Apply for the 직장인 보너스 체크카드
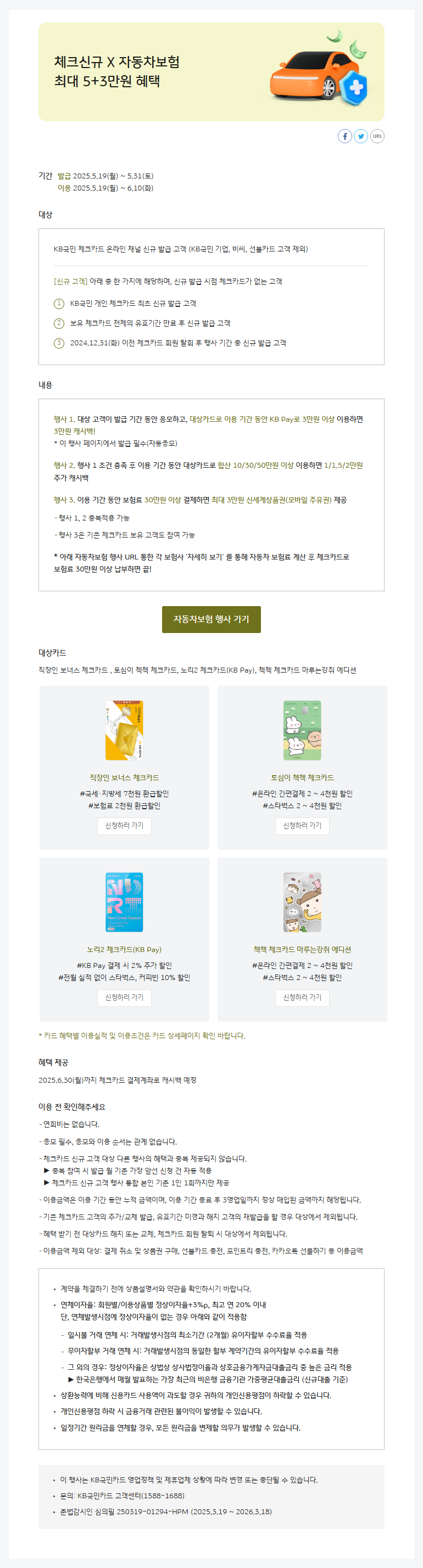 pyautogui.click(x=124, y=825)
